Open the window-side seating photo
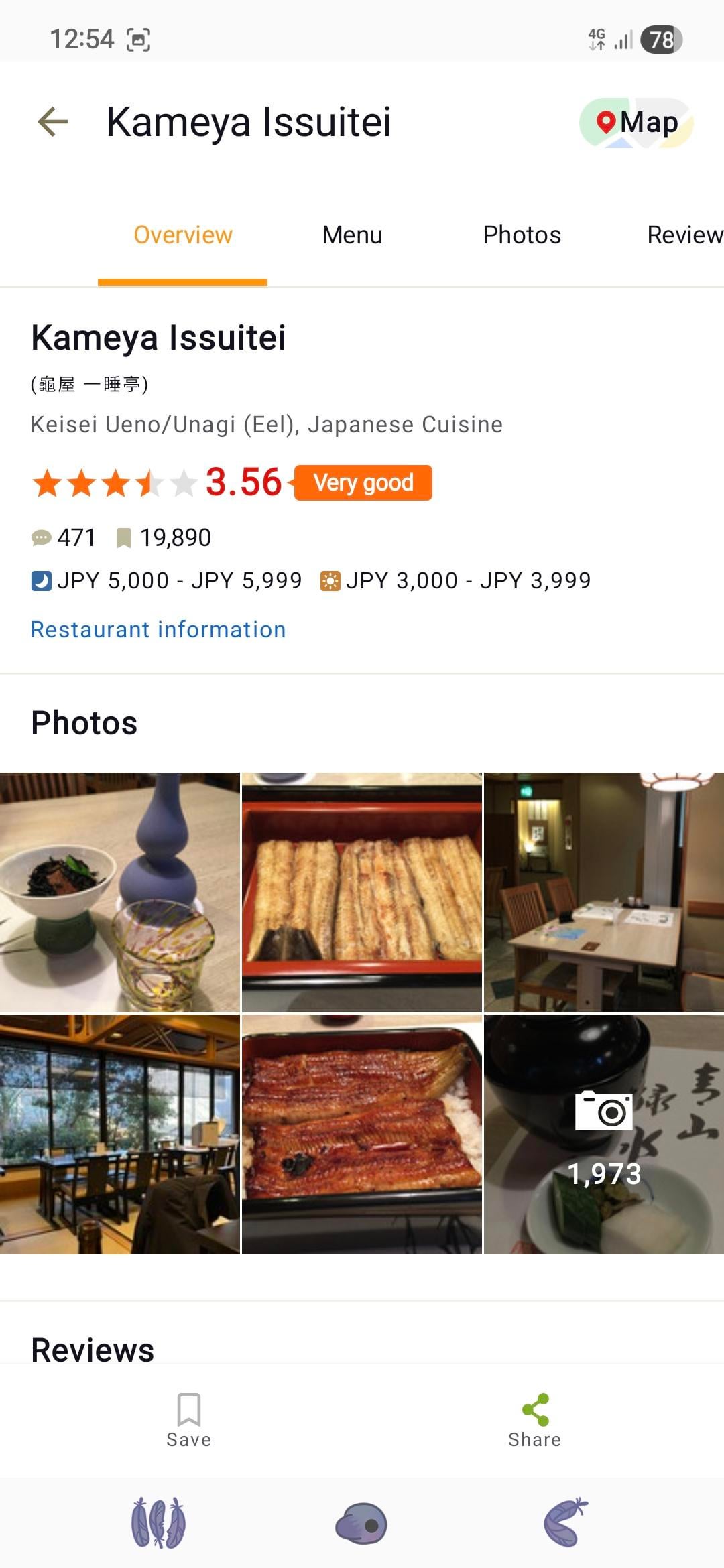This screenshot has height=1568, width=724. tap(120, 1134)
